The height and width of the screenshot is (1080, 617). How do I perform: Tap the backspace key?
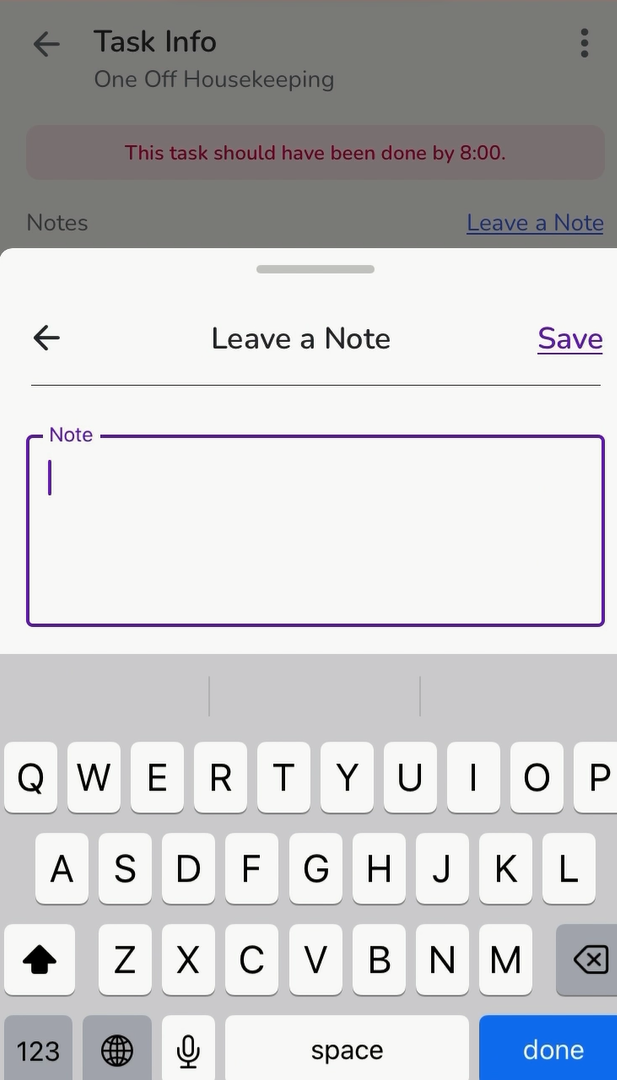[589, 960]
